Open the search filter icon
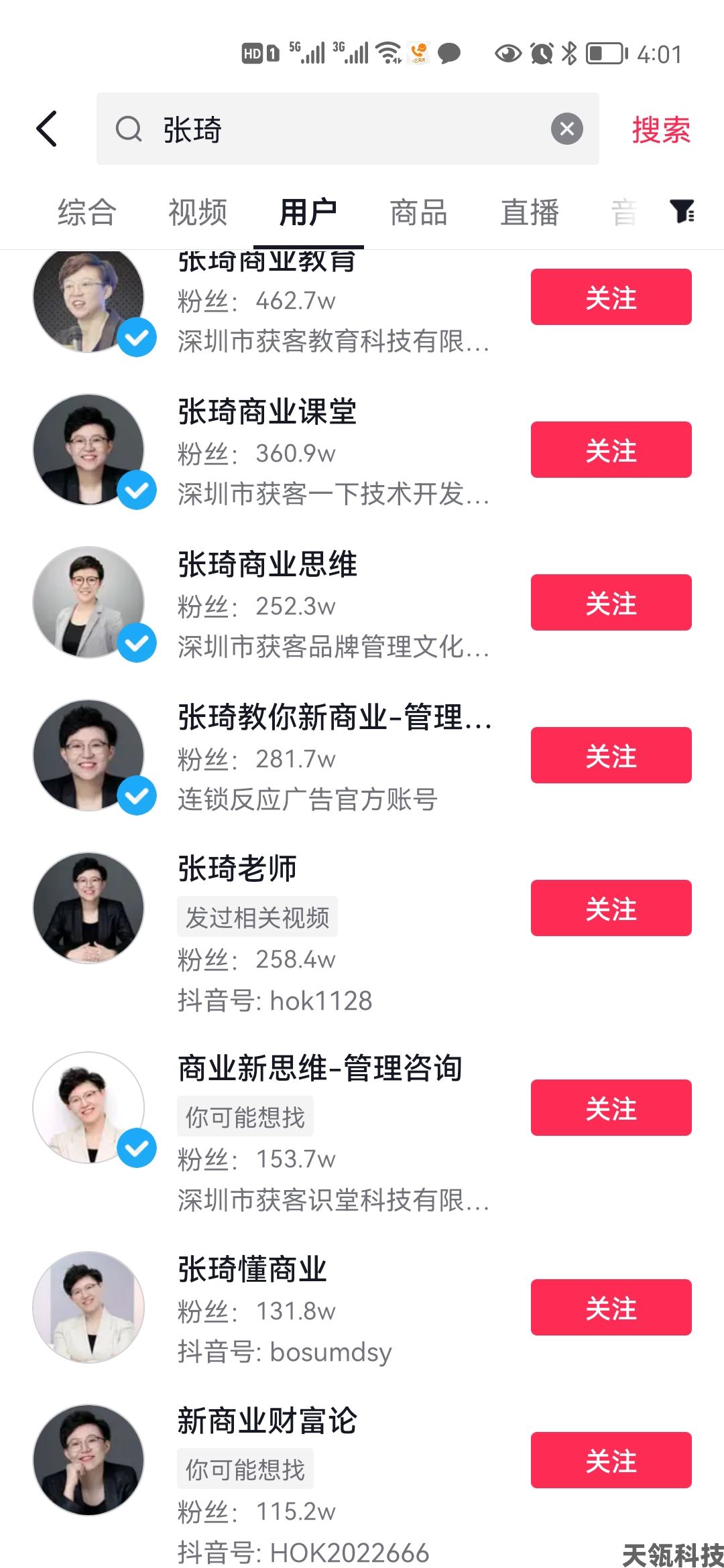This screenshot has height=1568, width=724. pos(682,212)
